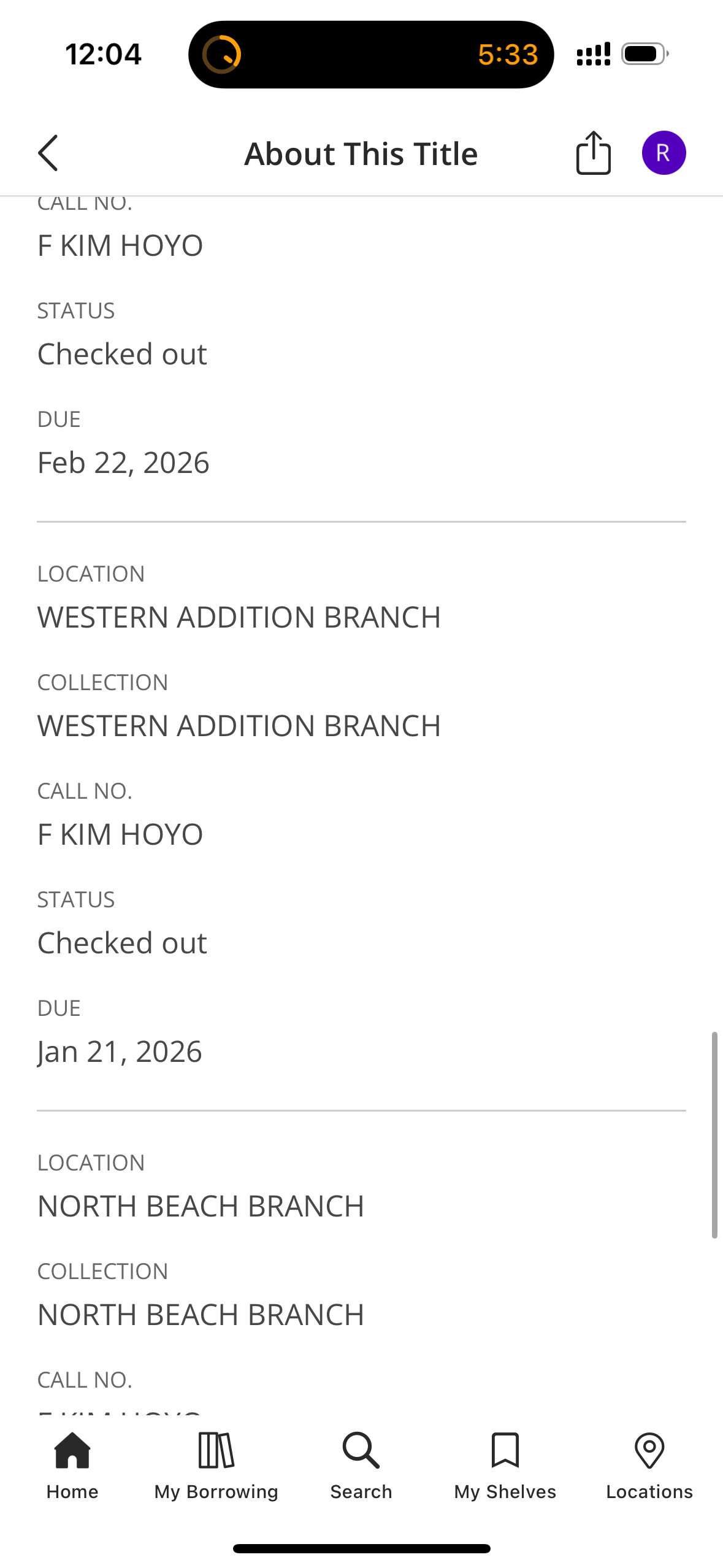Share this title

click(x=593, y=153)
